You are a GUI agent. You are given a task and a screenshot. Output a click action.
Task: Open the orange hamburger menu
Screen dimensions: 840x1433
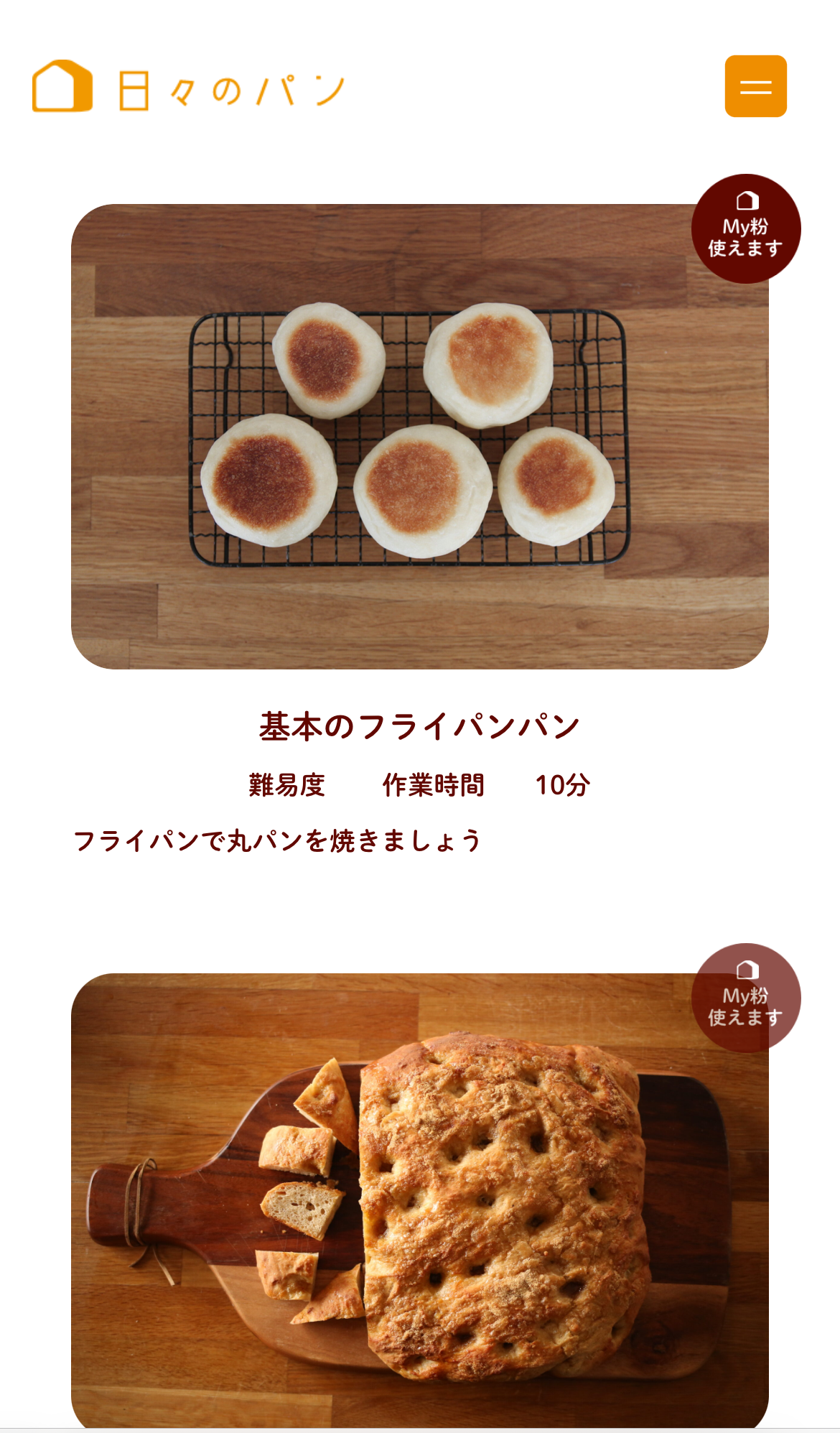pyautogui.click(x=755, y=86)
